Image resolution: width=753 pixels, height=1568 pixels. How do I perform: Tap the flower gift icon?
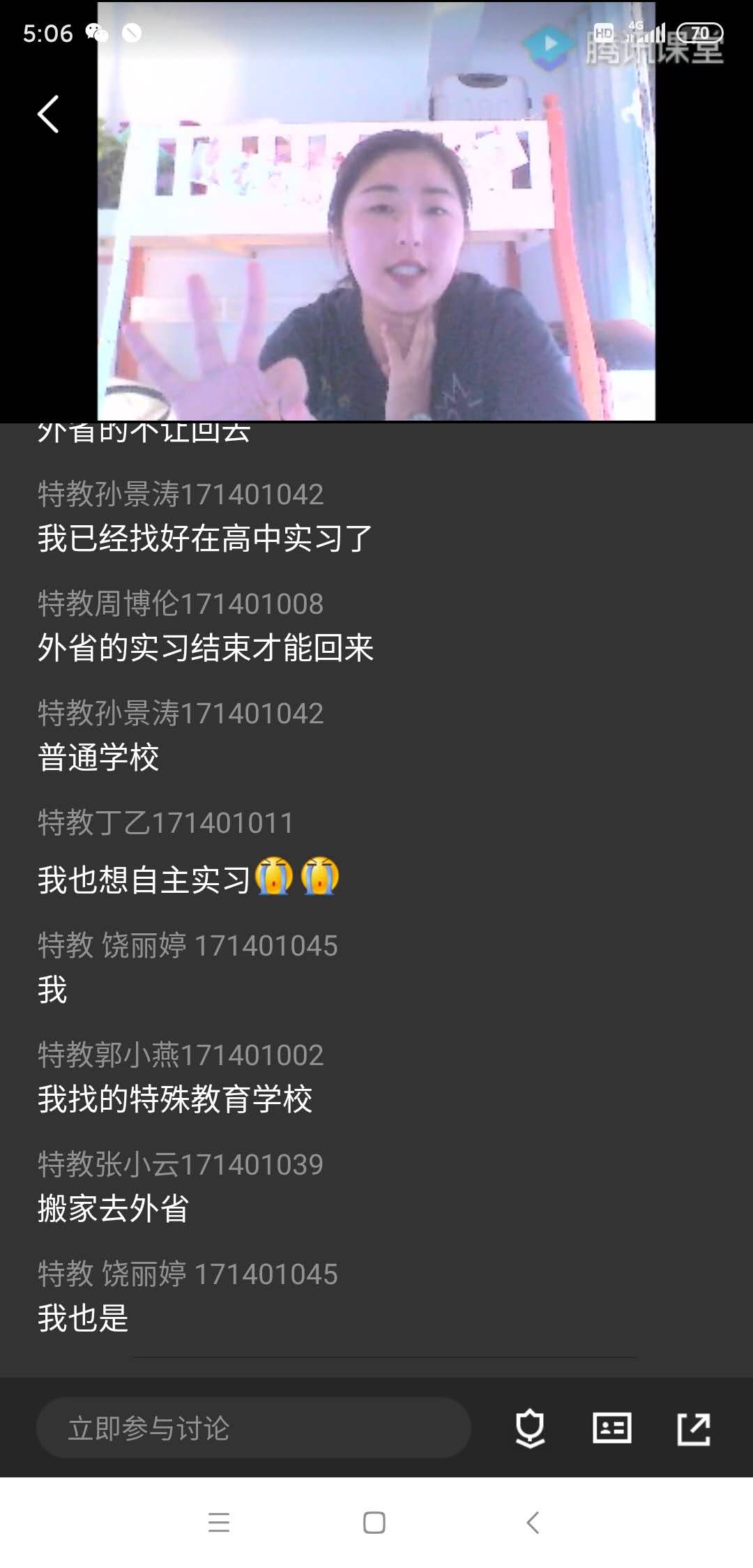pyautogui.click(x=530, y=1428)
